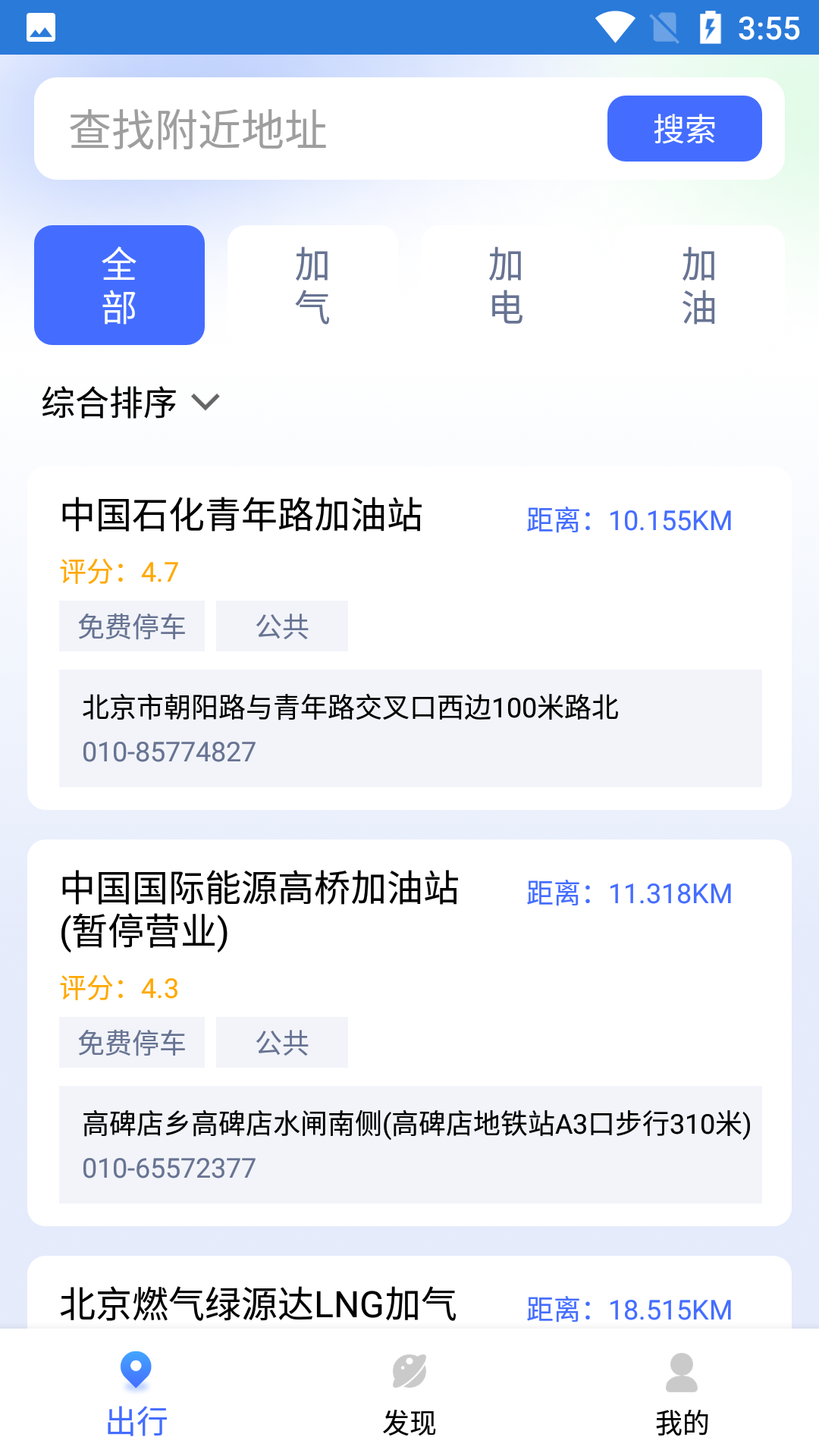
Task: Switch to the 加气 category
Action: pos(312,285)
